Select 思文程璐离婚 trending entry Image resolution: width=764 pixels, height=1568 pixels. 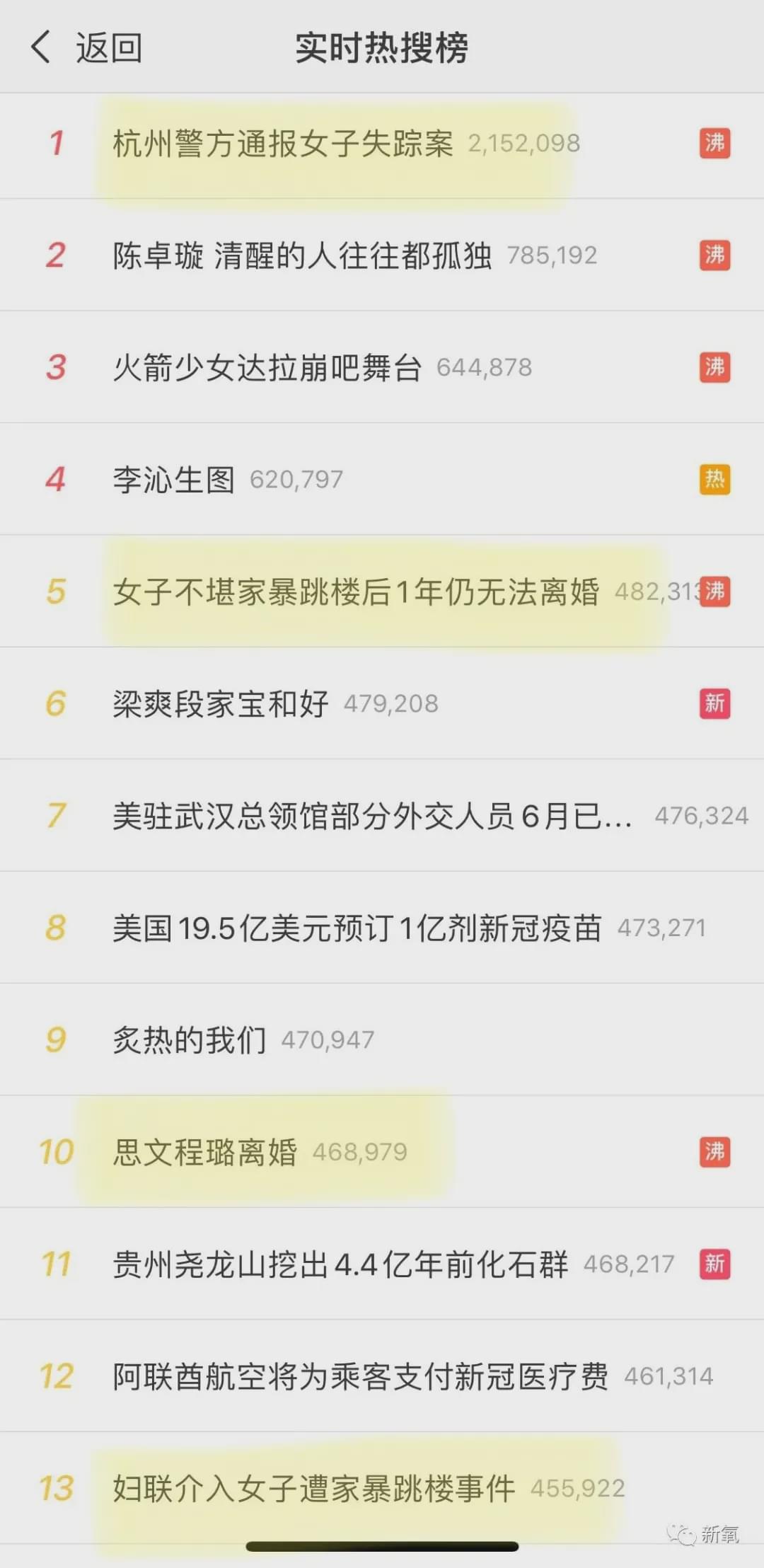[205, 1152]
